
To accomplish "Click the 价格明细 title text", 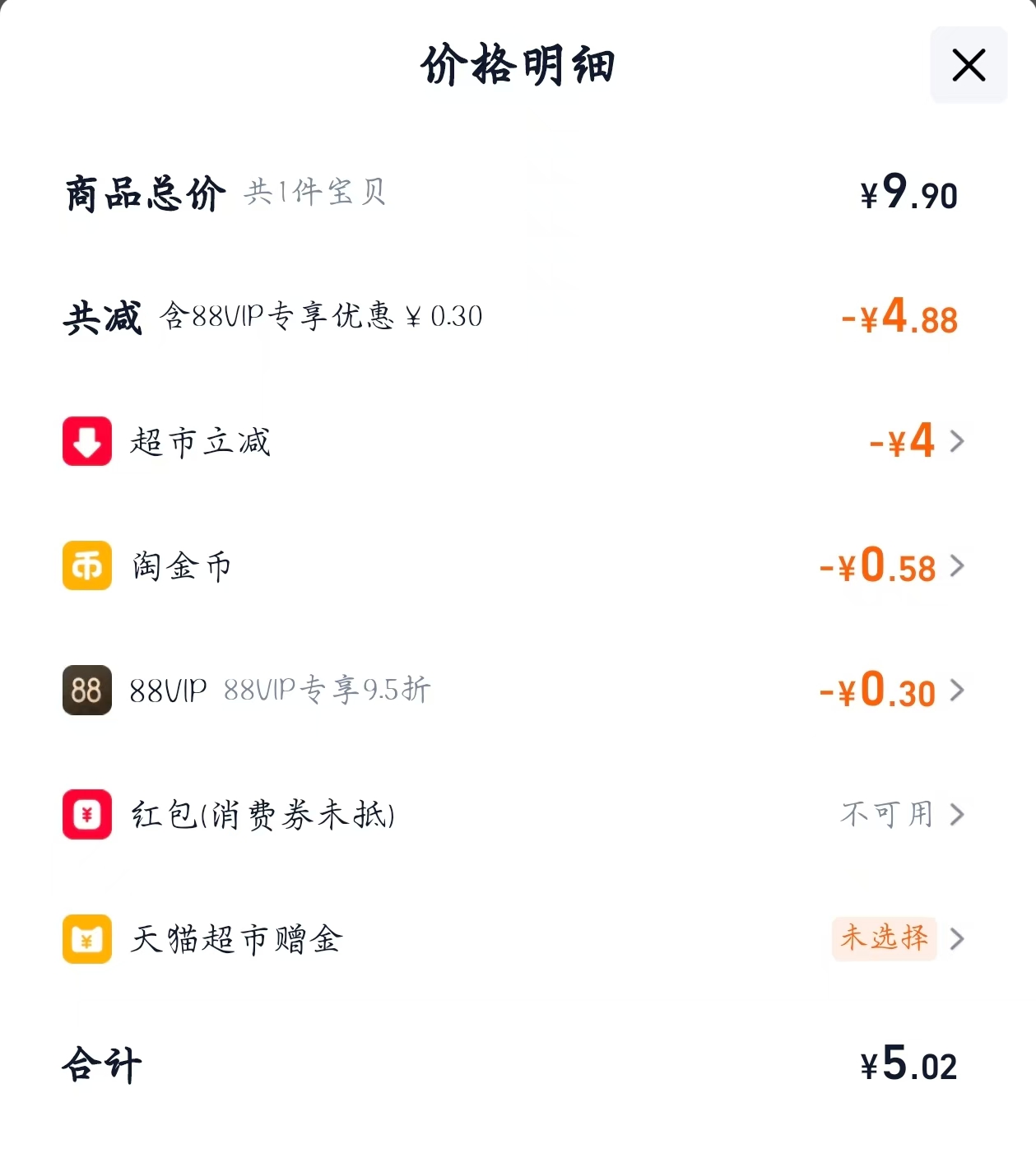I will point(518,64).
